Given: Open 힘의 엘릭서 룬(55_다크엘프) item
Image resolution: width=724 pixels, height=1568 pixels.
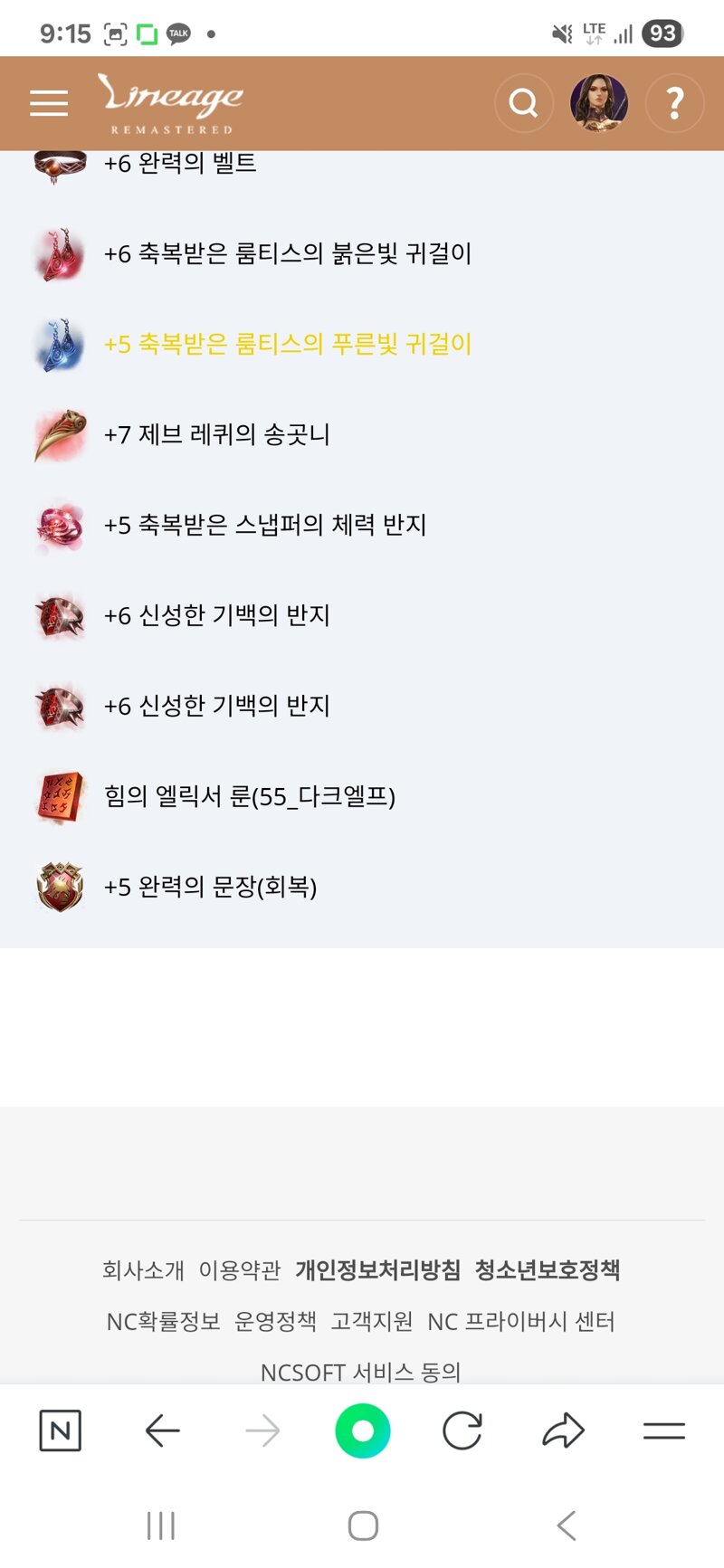Looking at the screenshot, I should (x=249, y=796).
